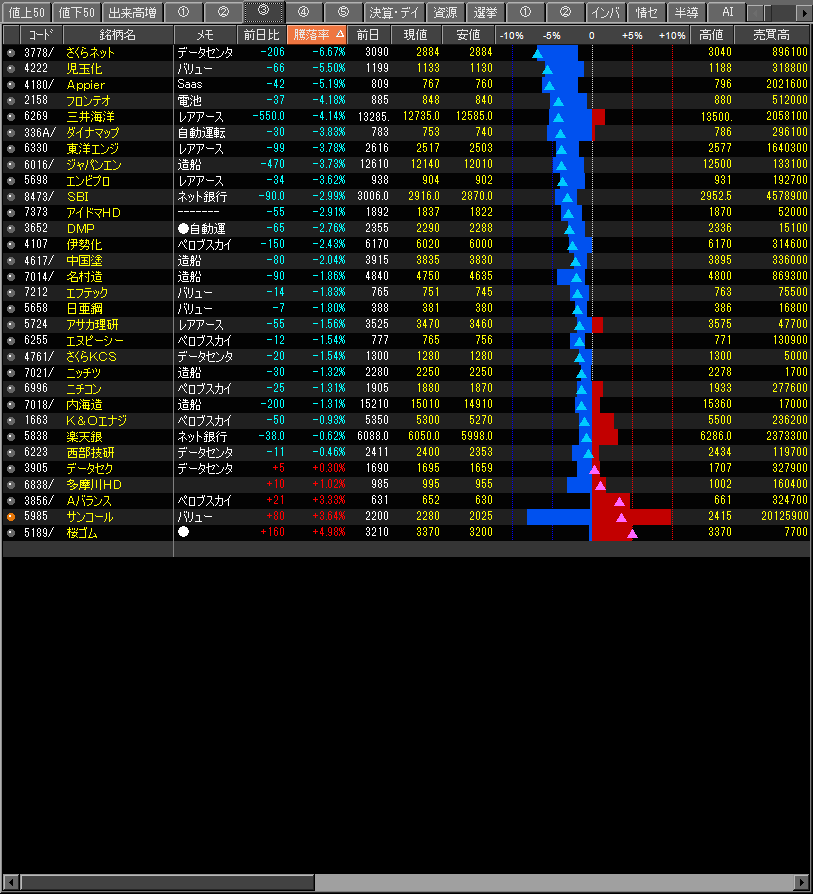Sort the list by 騰落率 column header
The height and width of the screenshot is (894, 813).
coord(318,34)
